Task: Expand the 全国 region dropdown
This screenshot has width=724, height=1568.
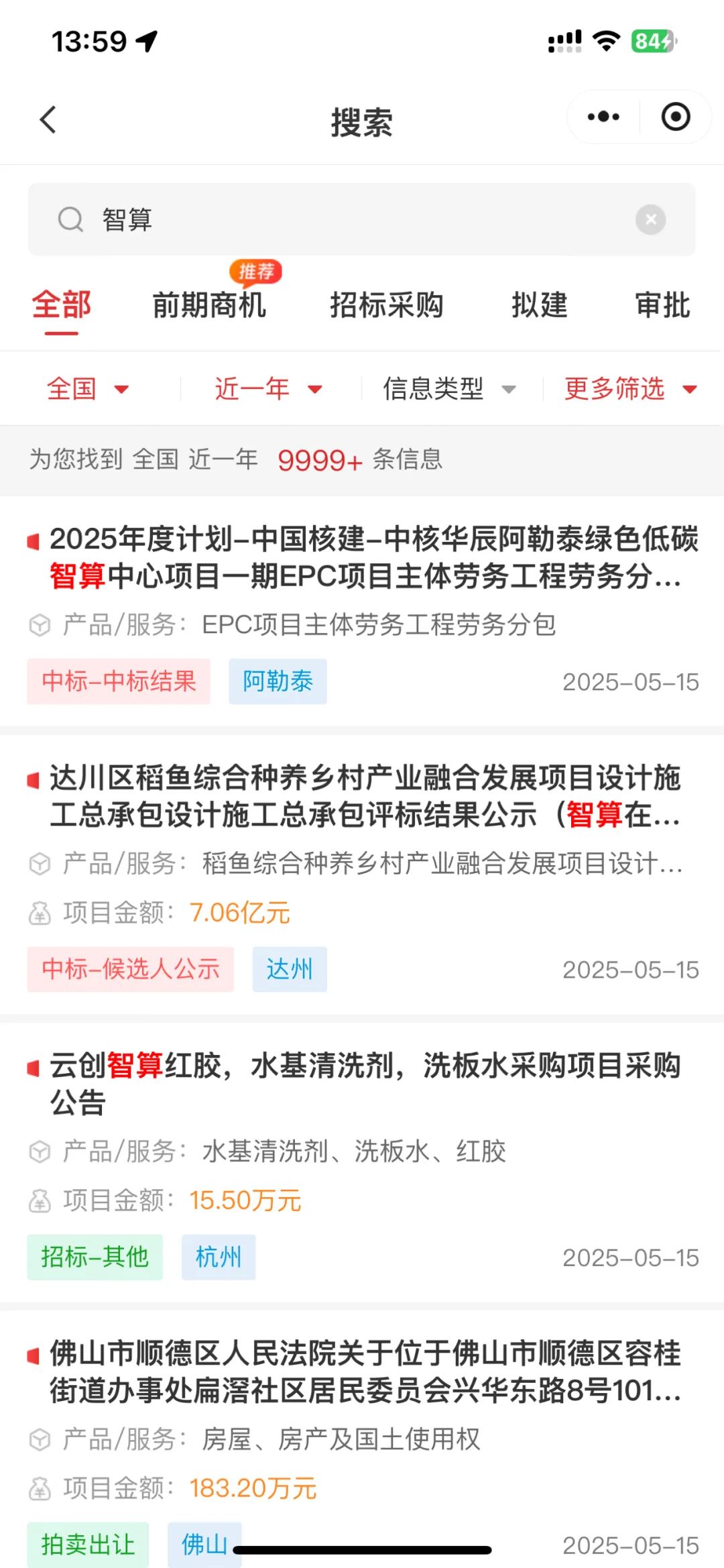Action: coord(87,388)
